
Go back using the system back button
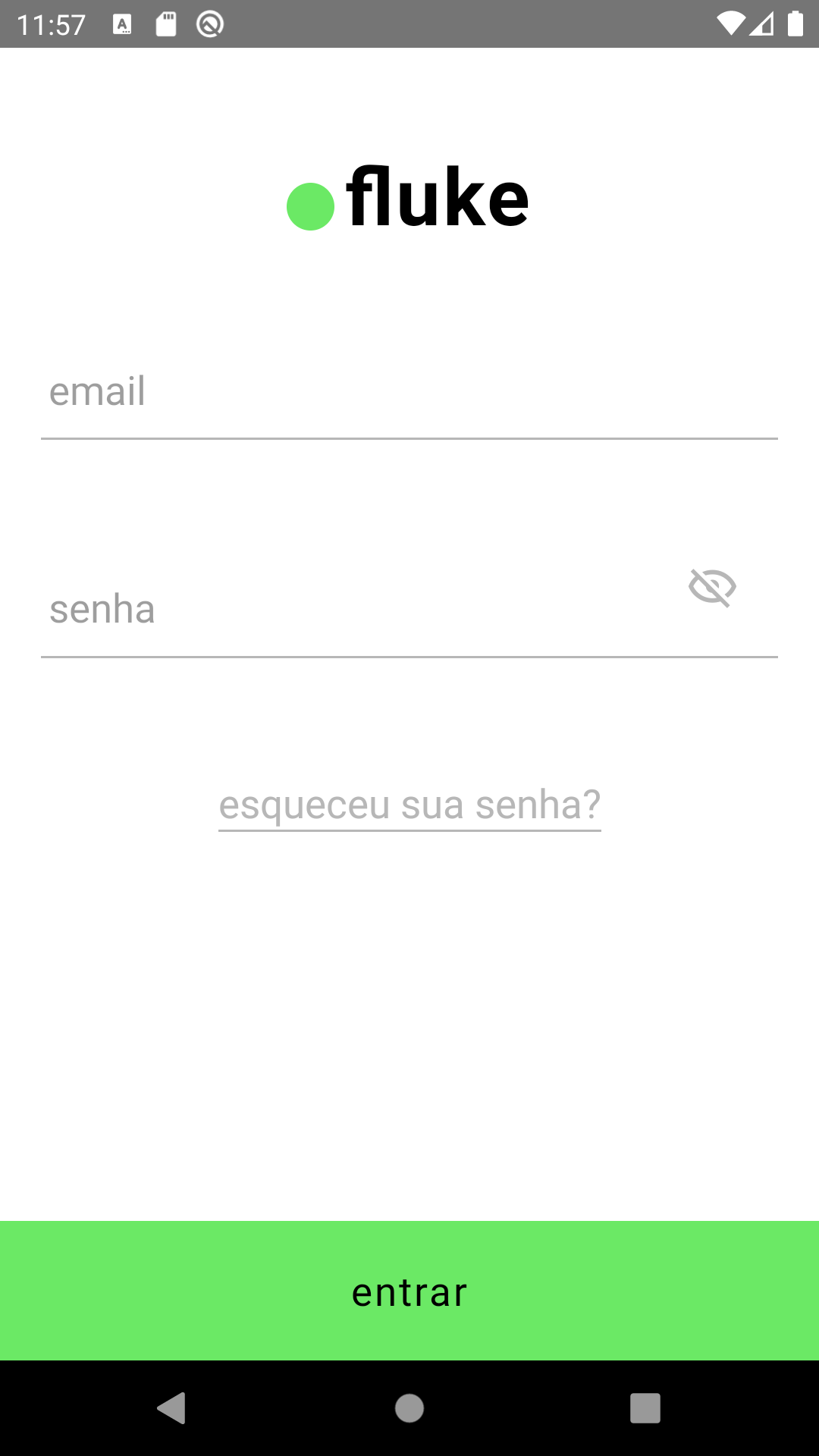click(172, 1408)
